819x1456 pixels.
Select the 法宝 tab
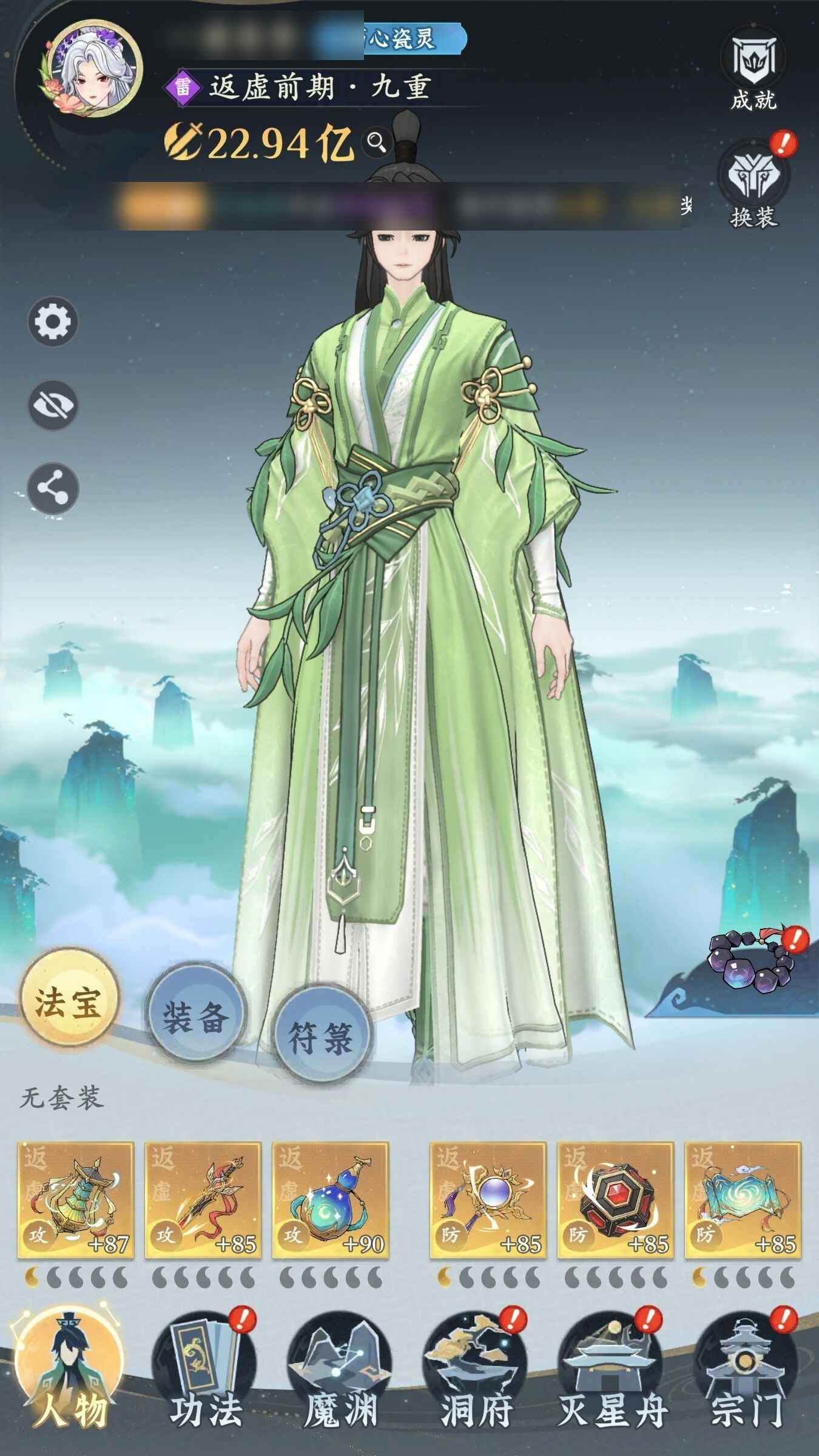[68, 1002]
